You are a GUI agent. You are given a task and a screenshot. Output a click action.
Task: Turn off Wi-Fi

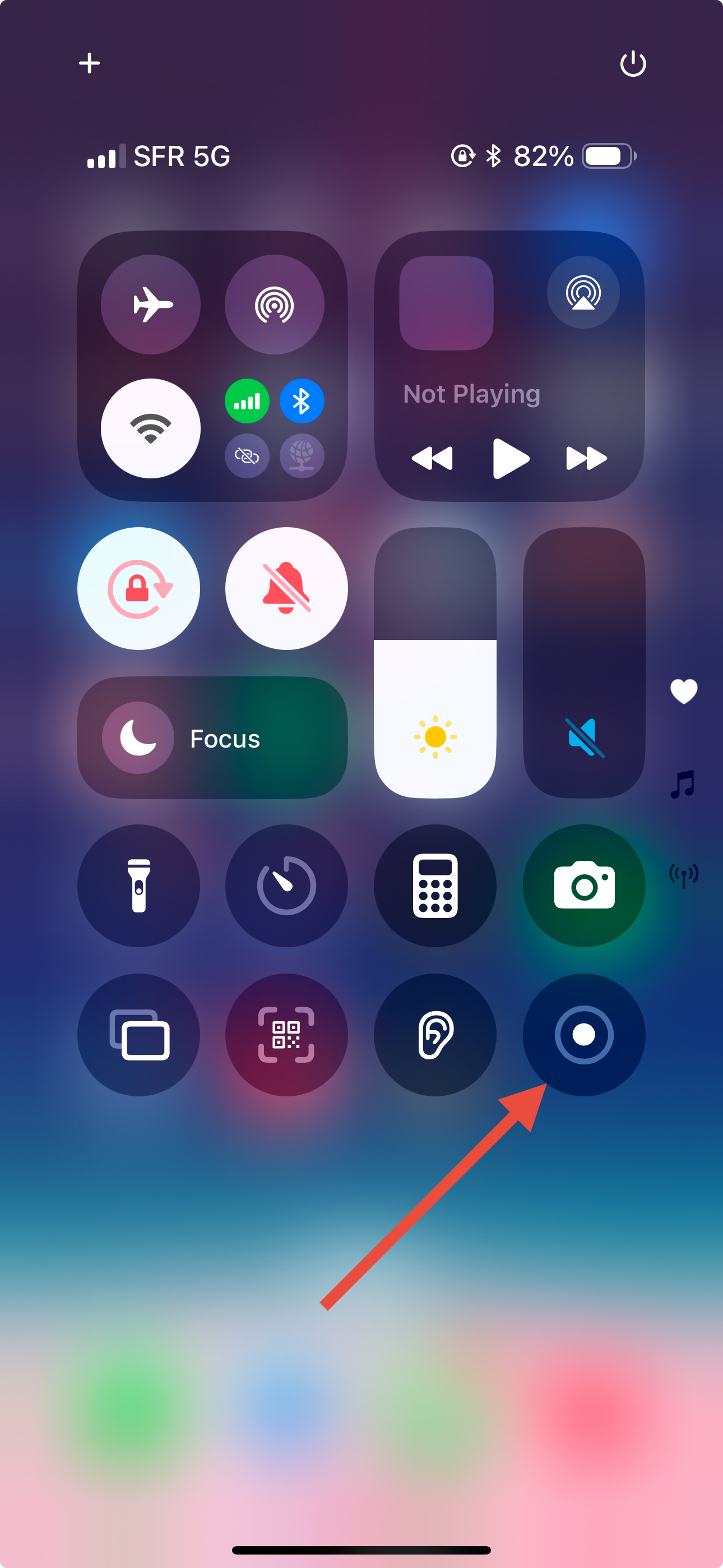151,428
